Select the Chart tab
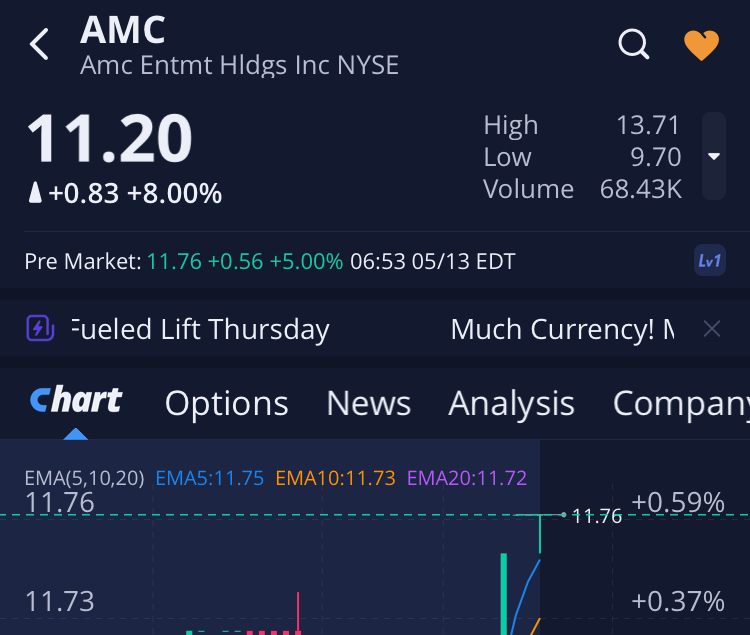750x635 pixels. point(76,402)
